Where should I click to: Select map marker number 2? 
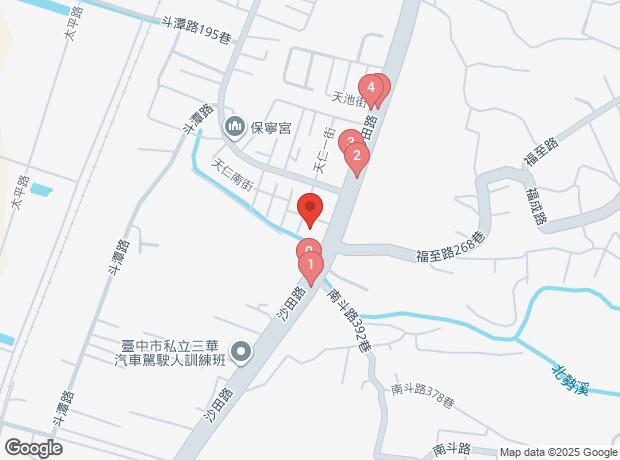[356, 157]
